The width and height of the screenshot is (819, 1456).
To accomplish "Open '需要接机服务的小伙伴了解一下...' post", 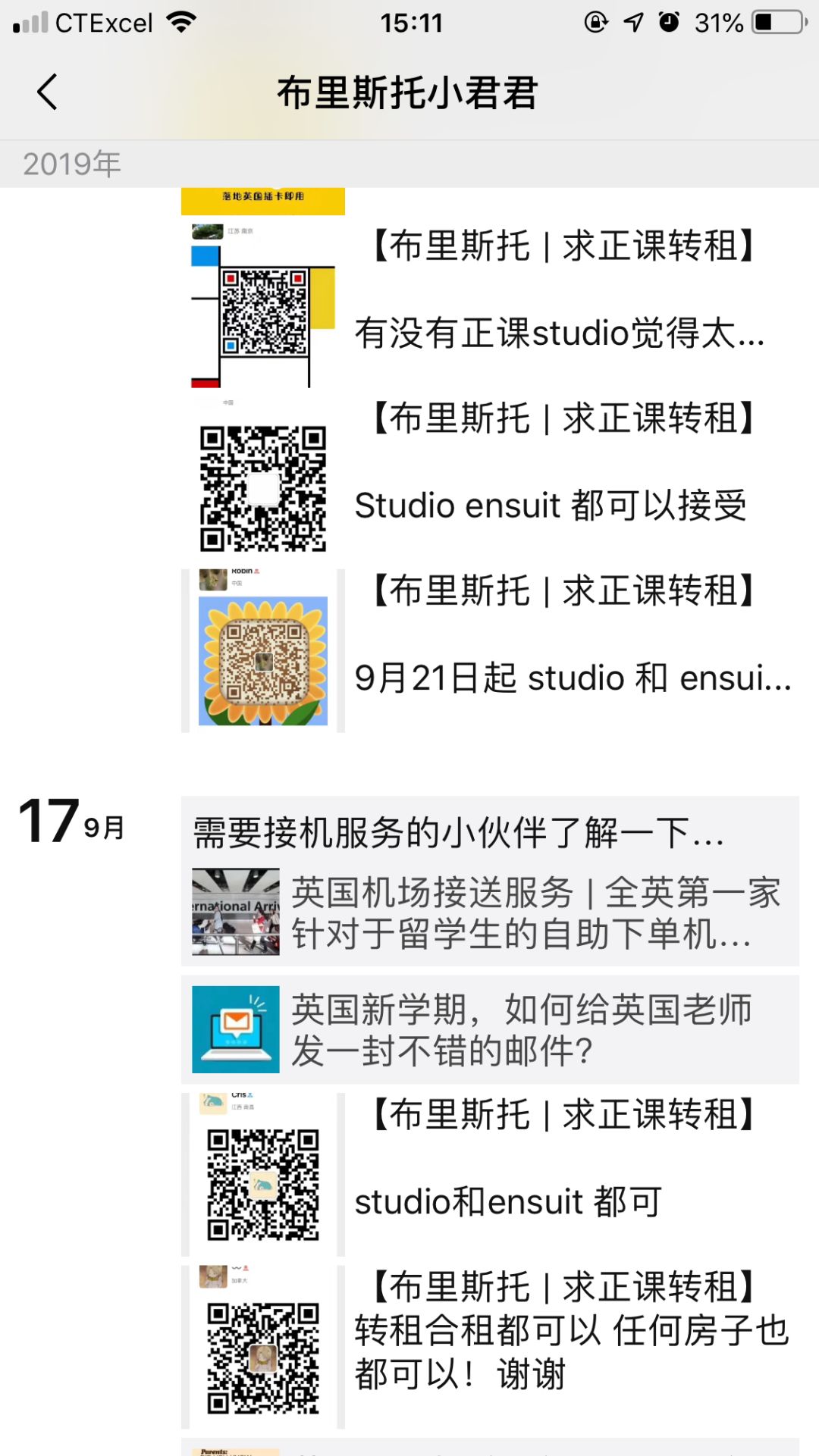I will (458, 833).
